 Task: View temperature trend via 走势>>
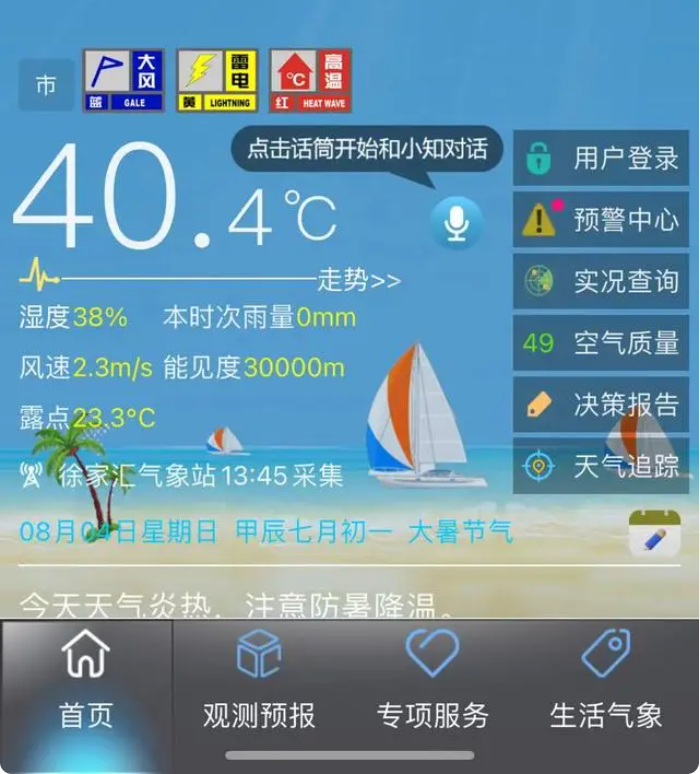point(359,281)
